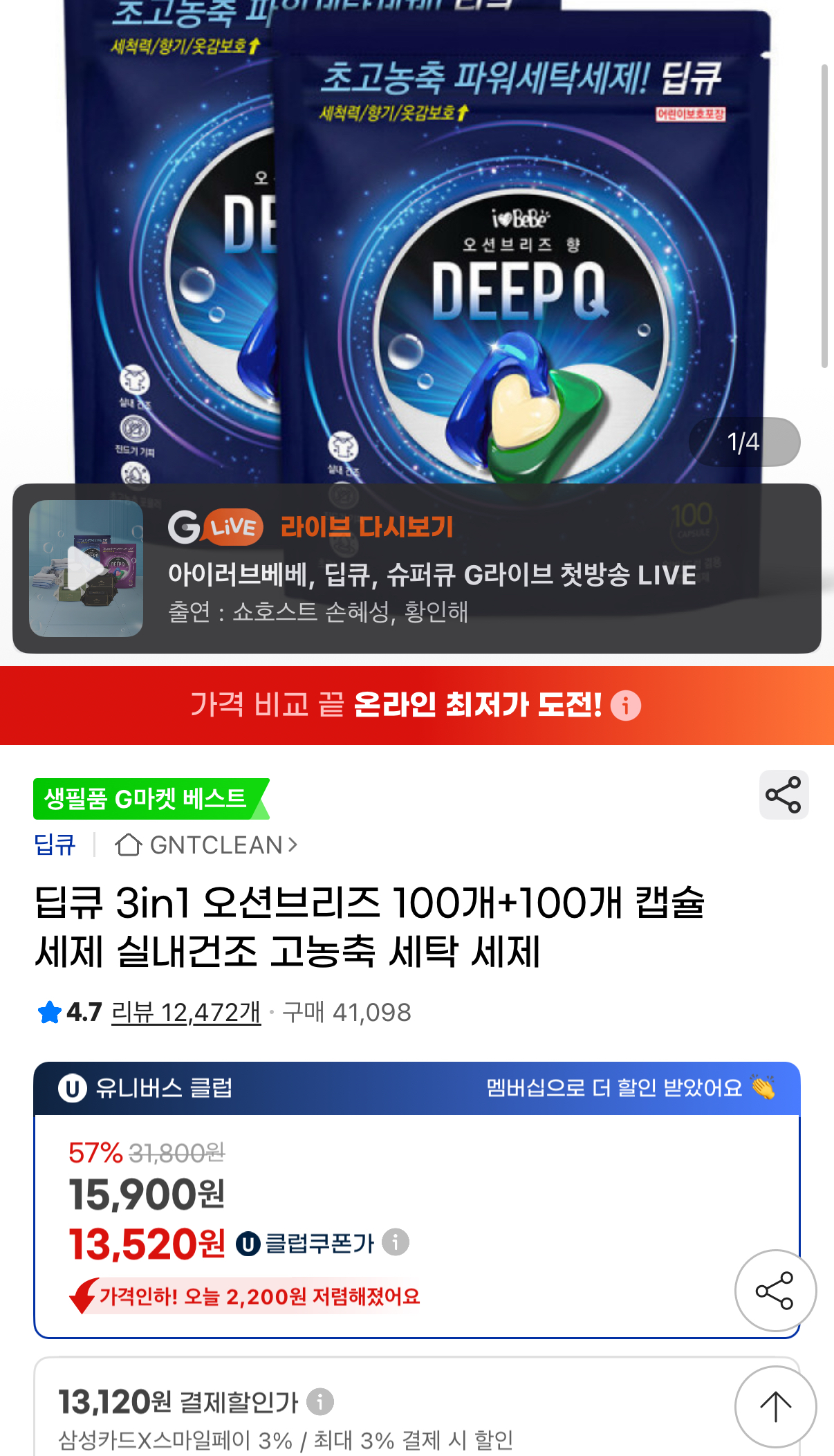This screenshot has height=1456, width=834.
Task: Tap the floating round share button
Action: click(775, 1291)
